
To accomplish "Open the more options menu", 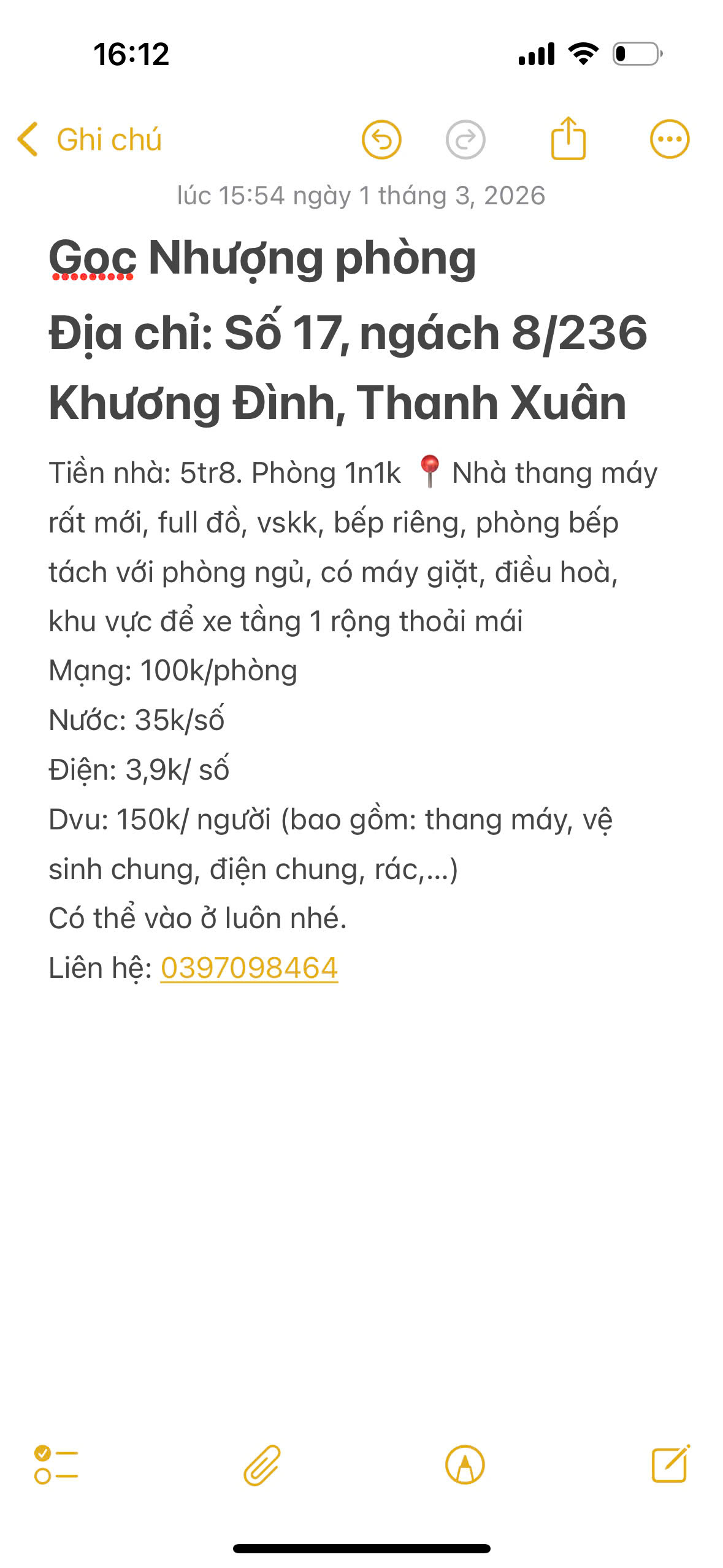I will tap(669, 140).
